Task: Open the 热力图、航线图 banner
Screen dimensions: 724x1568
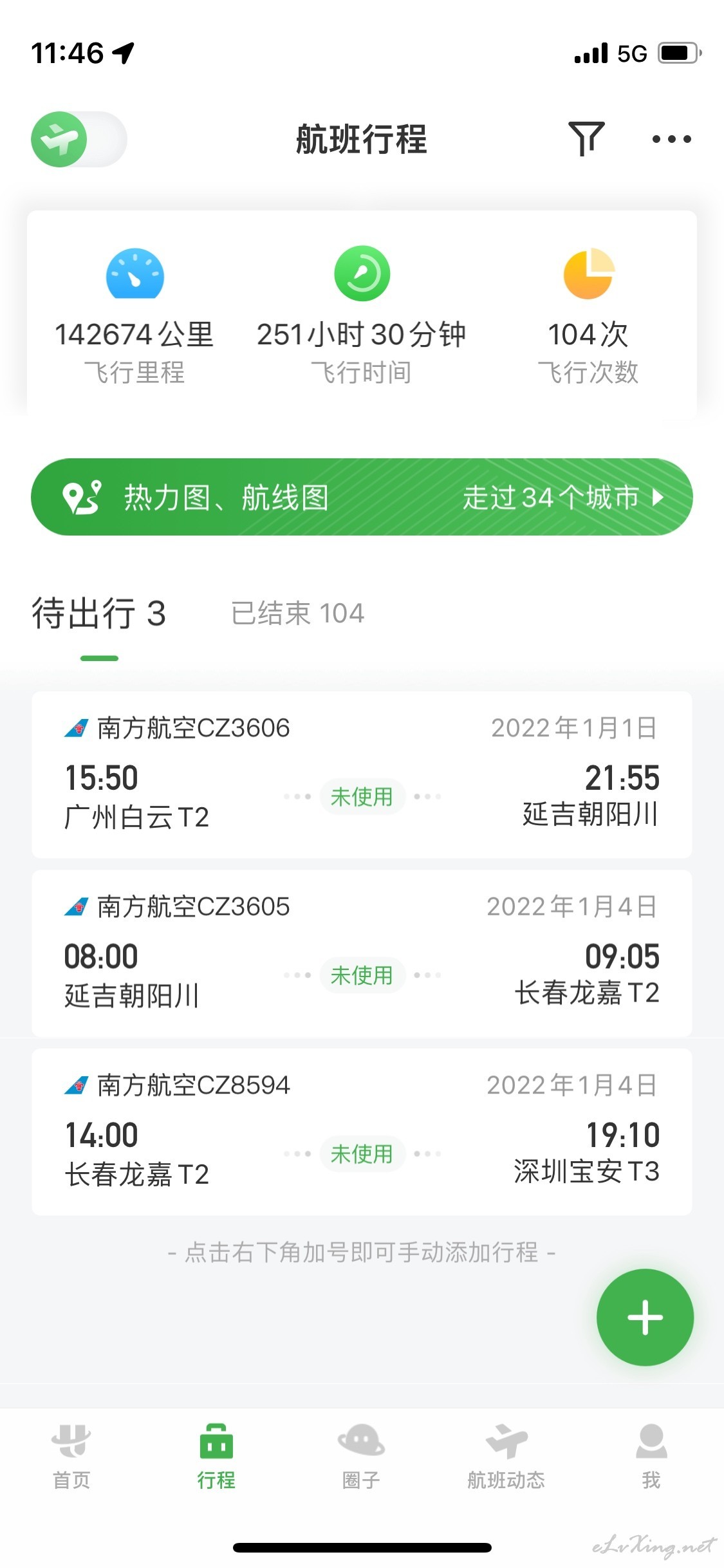Action: click(362, 497)
